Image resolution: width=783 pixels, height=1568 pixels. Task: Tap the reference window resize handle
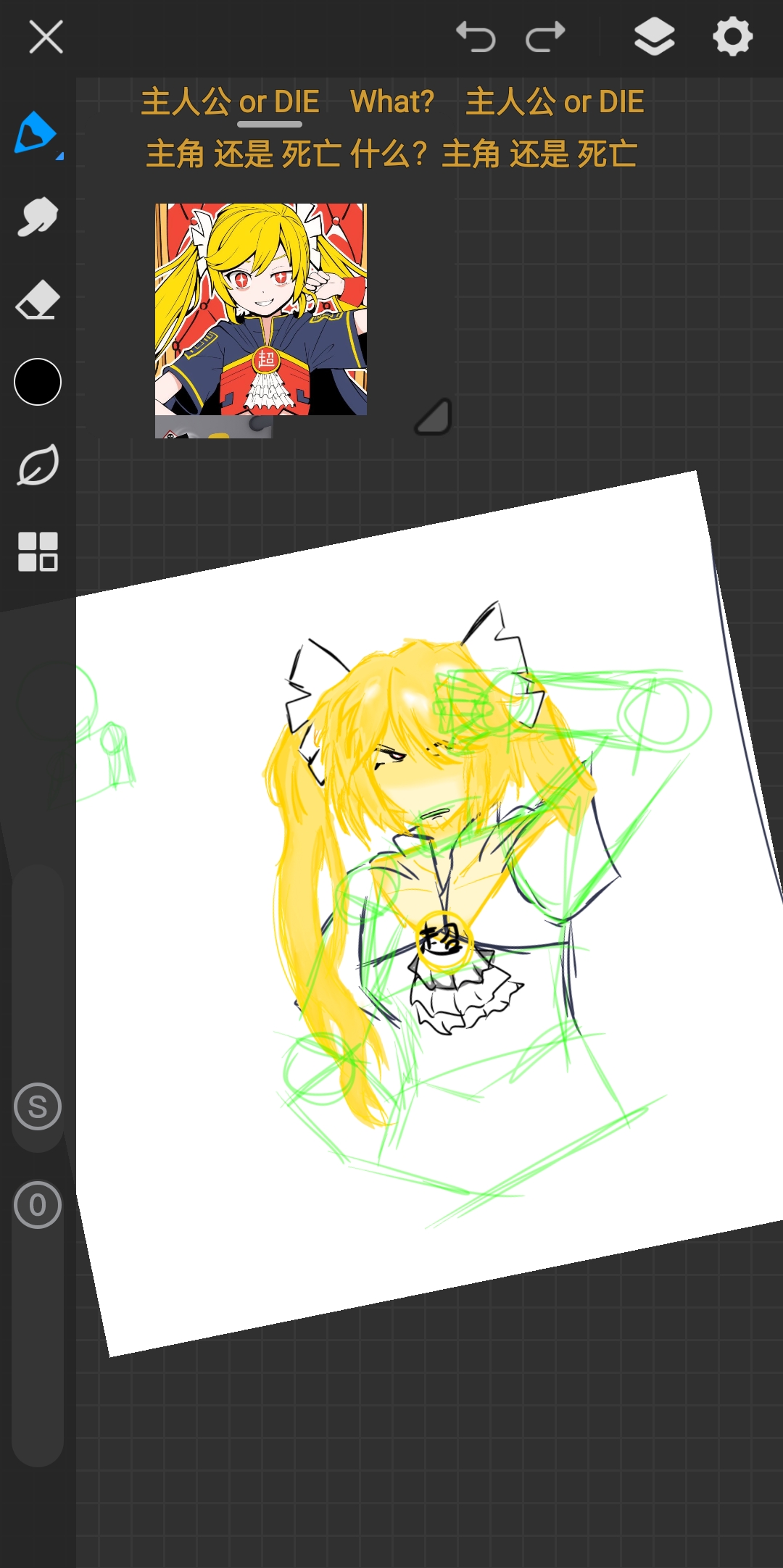434,417
